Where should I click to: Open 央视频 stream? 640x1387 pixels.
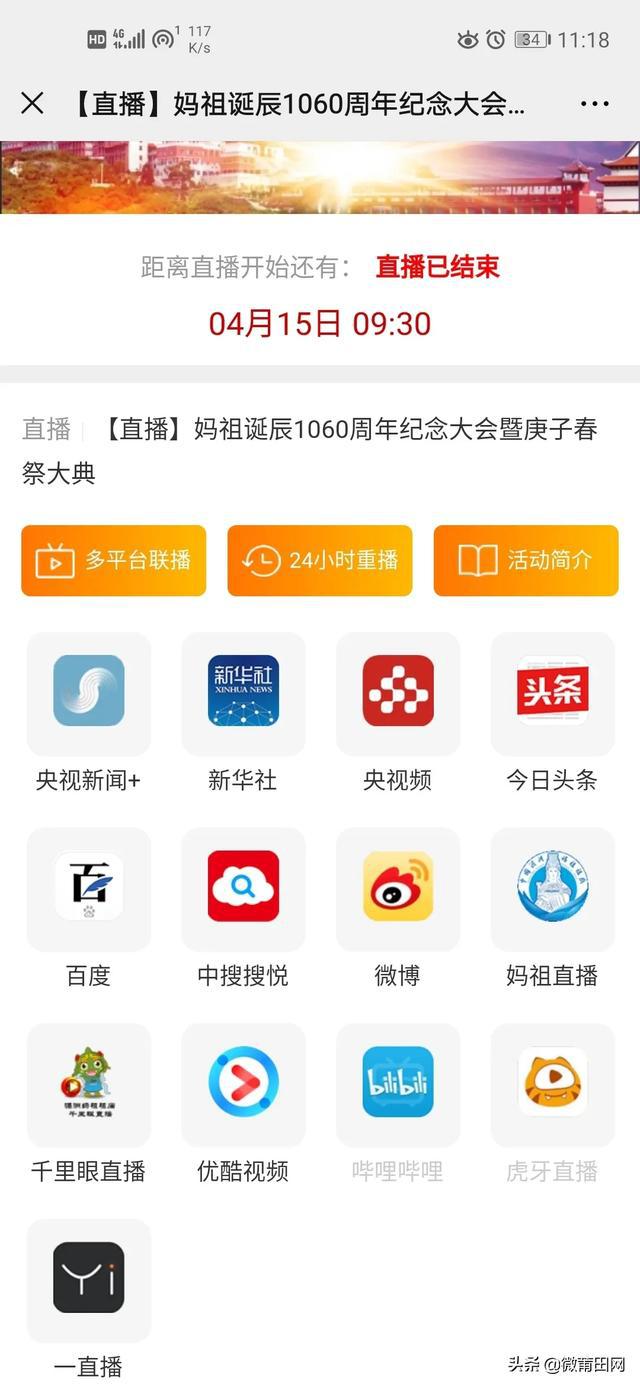[x=398, y=713]
